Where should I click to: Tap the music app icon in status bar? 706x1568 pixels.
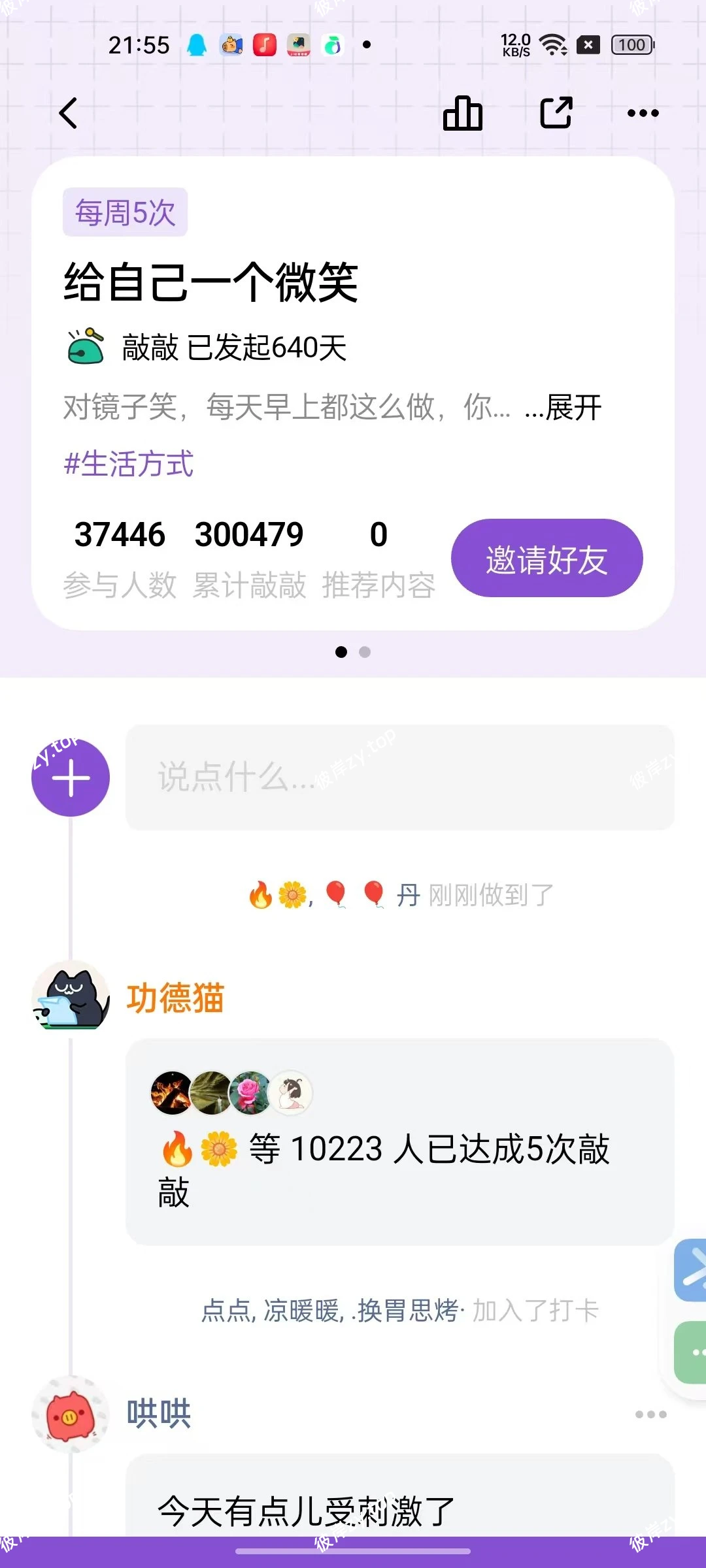coord(264,44)
